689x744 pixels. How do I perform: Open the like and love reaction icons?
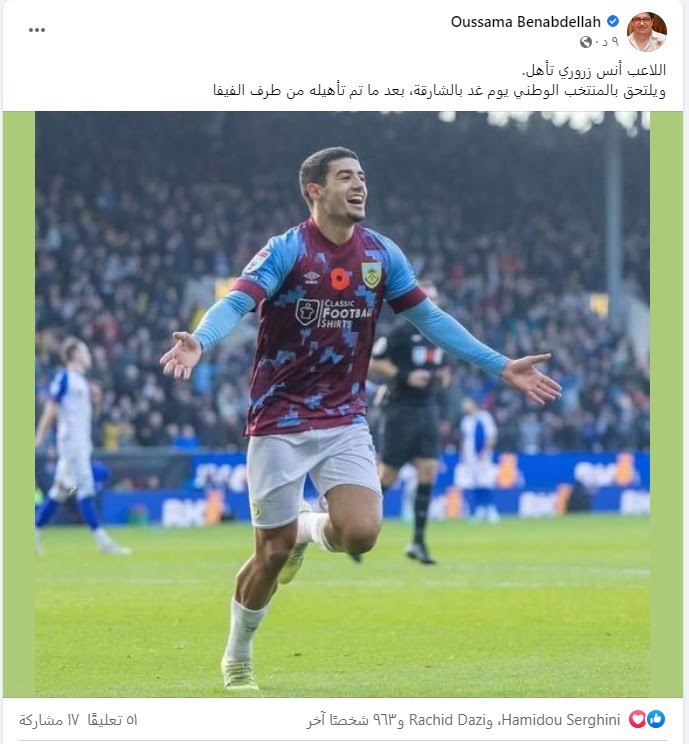[647, 719]
